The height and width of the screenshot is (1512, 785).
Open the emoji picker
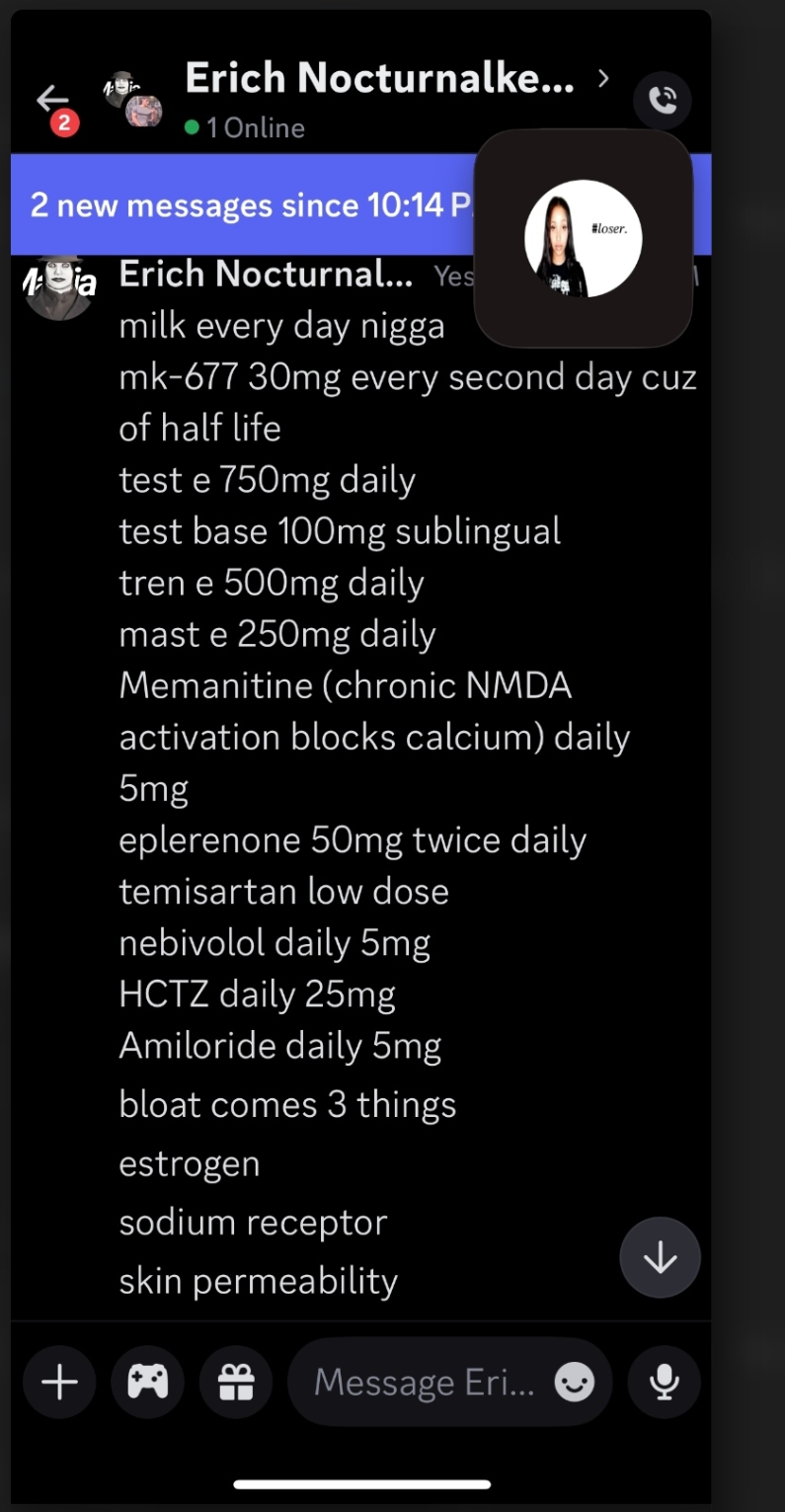coord(574,1382)
